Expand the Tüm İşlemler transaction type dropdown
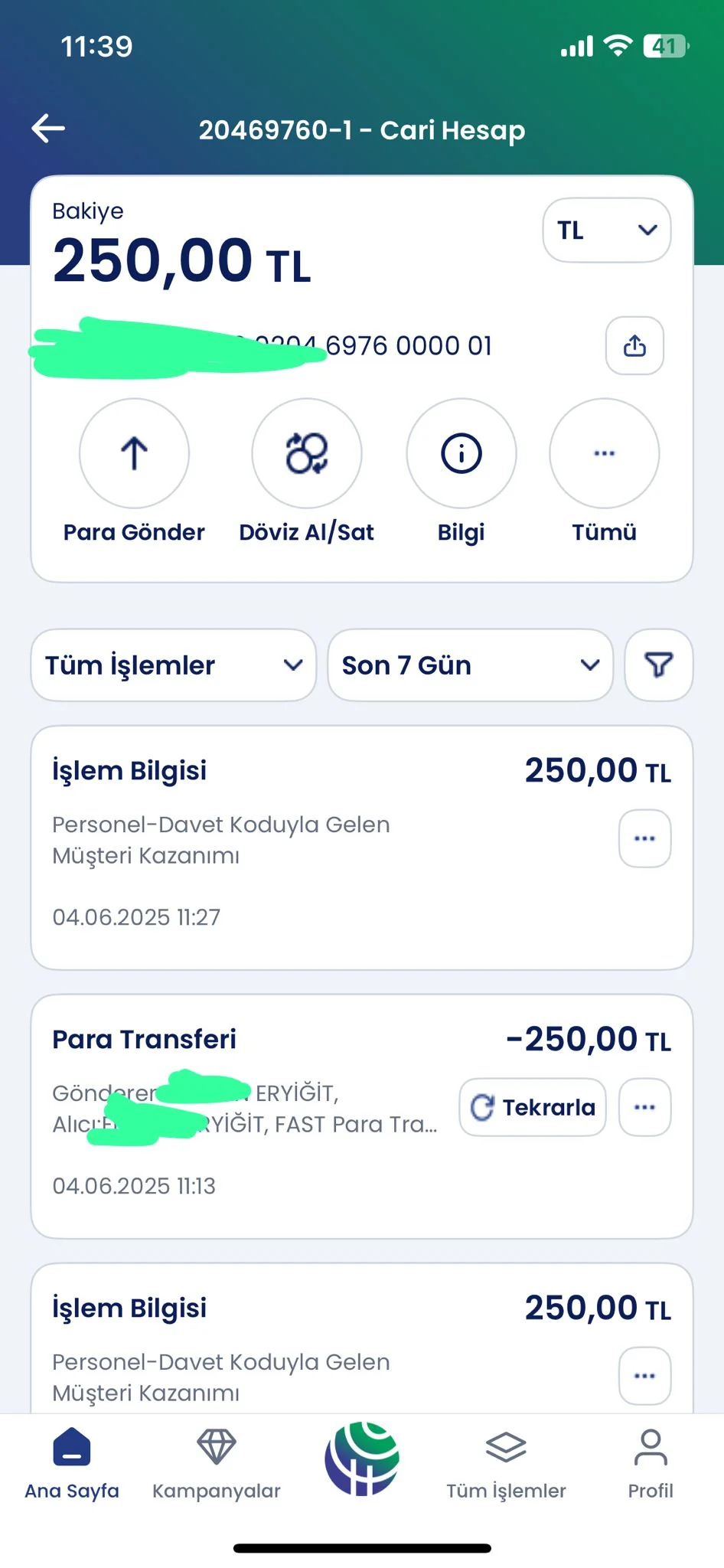 coord(174,665)
